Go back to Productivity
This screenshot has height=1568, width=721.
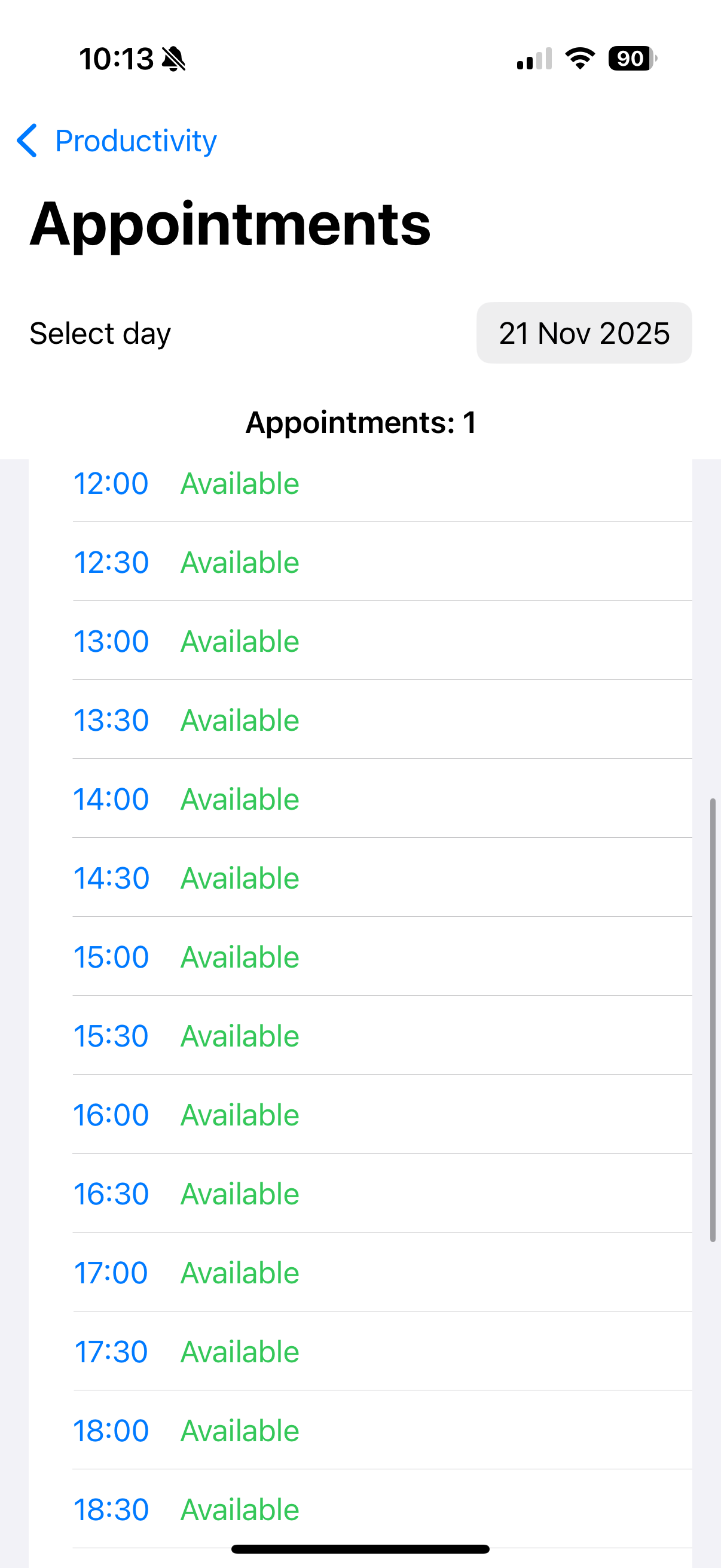point(116,141)
